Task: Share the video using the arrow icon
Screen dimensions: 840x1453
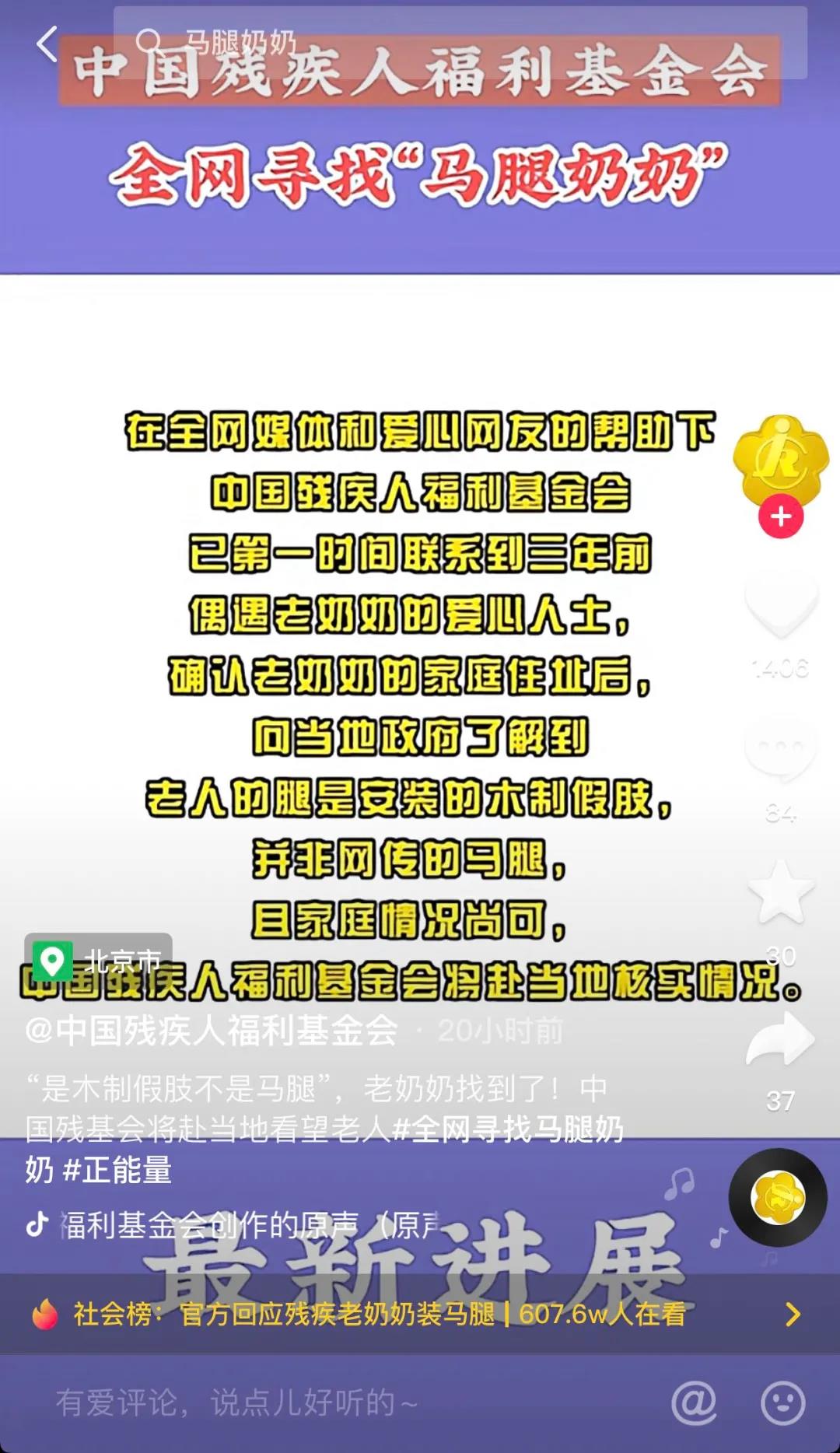Action: click(x=780, y=1040)
